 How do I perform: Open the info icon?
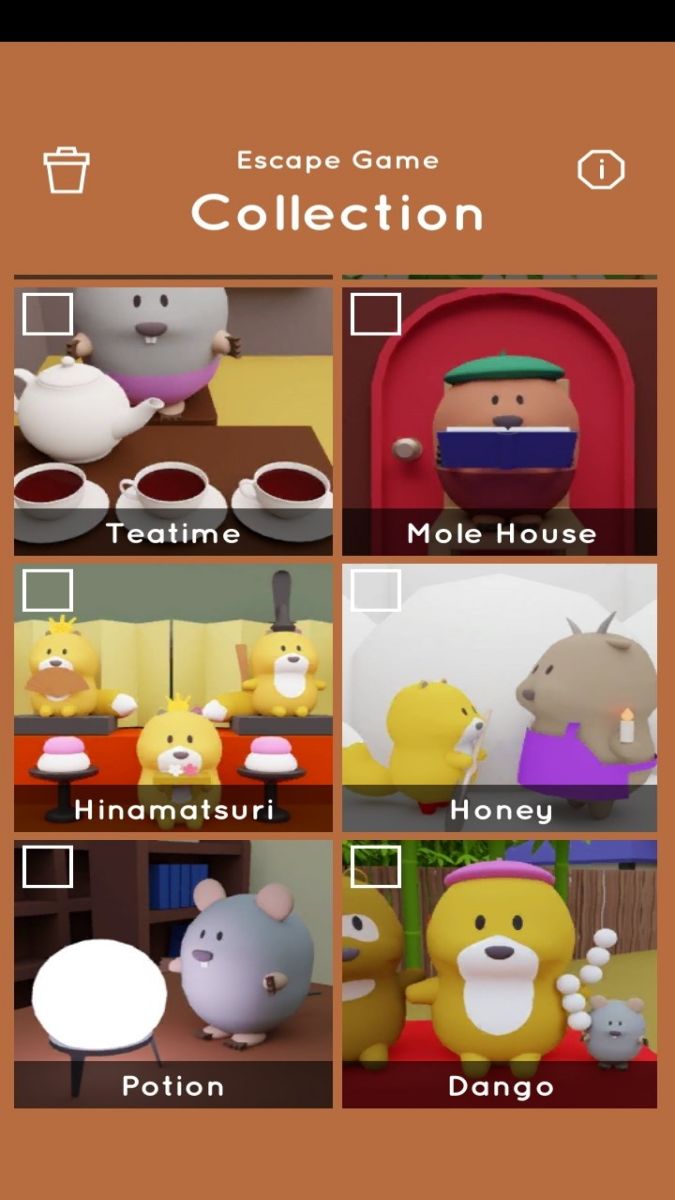pyautogui.click(x=601, y=170)
